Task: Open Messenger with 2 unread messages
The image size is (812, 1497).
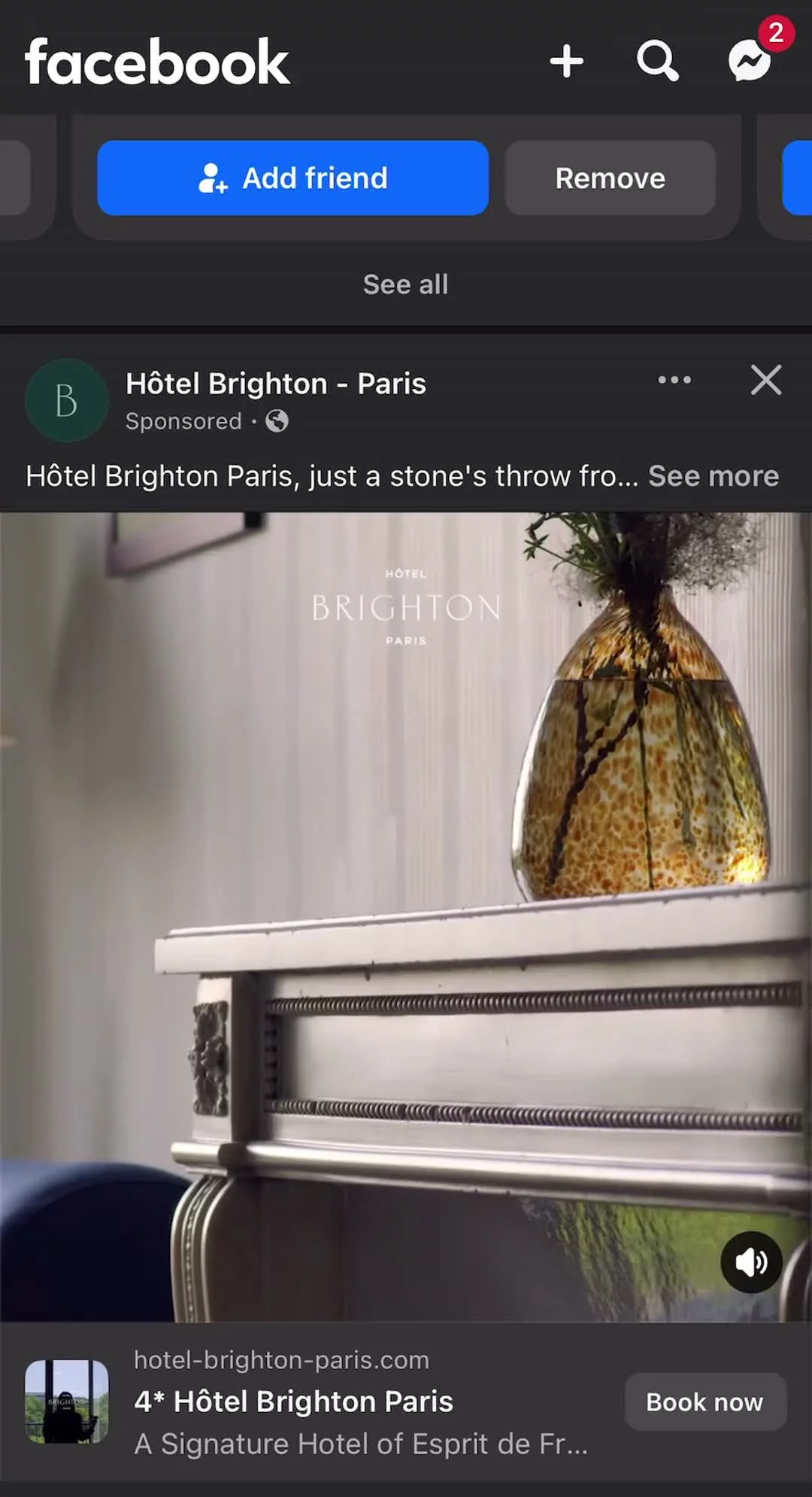Action: pos(750,60)
